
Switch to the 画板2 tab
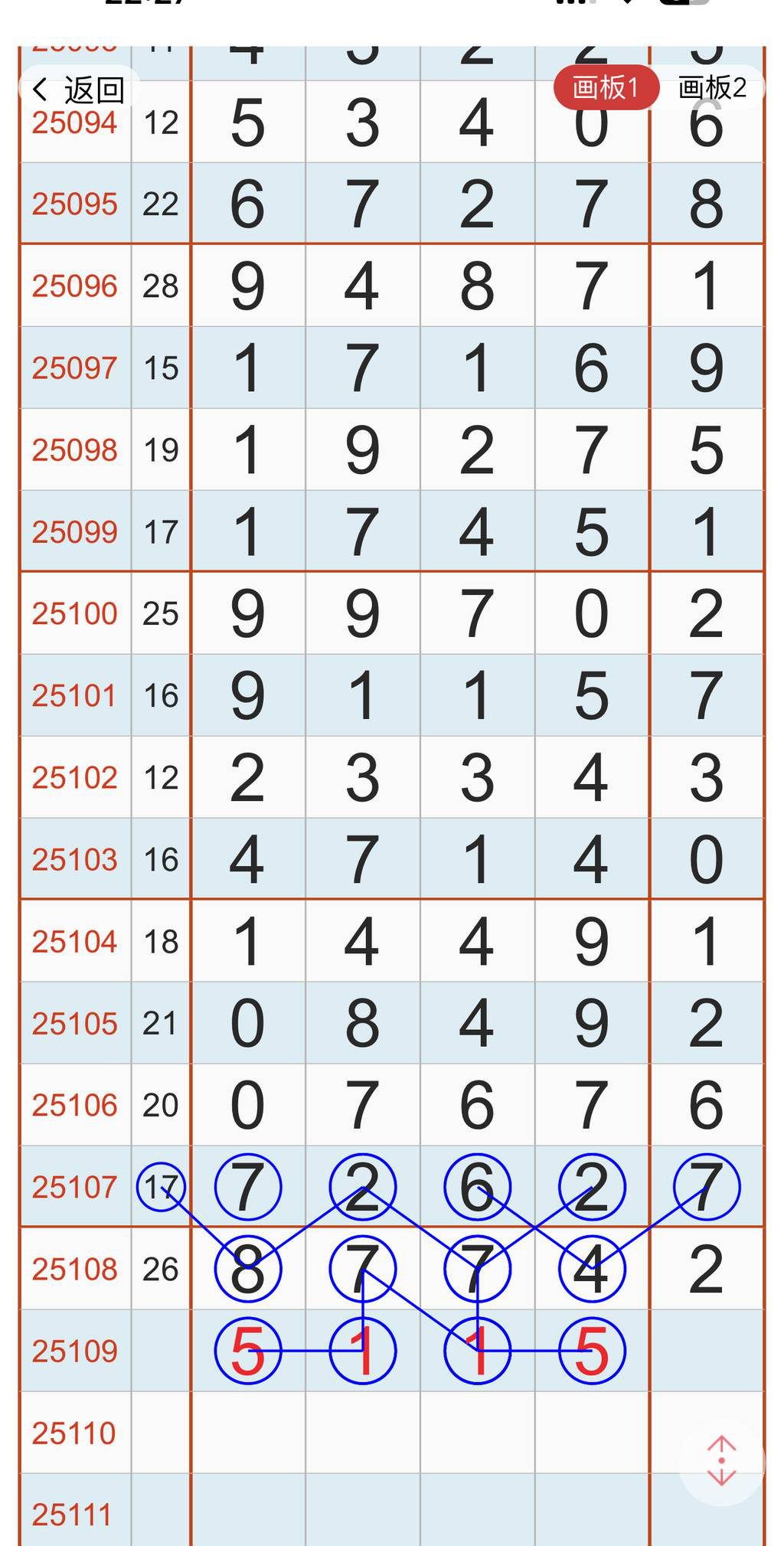click(712, 88)
